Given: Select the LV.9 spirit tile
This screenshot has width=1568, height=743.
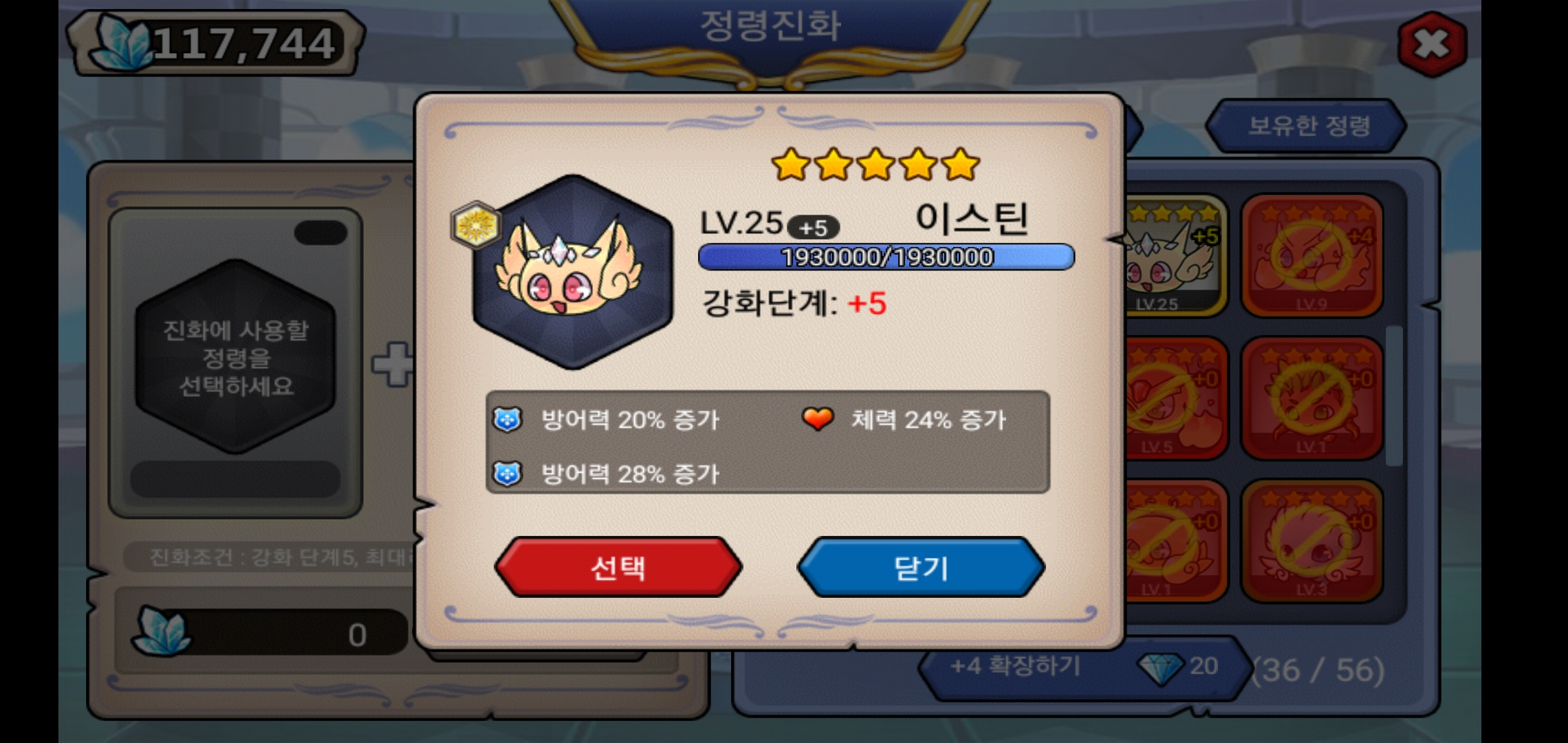Looking at the screenshot, I should pyautogui.click(x=1311, y=257).
